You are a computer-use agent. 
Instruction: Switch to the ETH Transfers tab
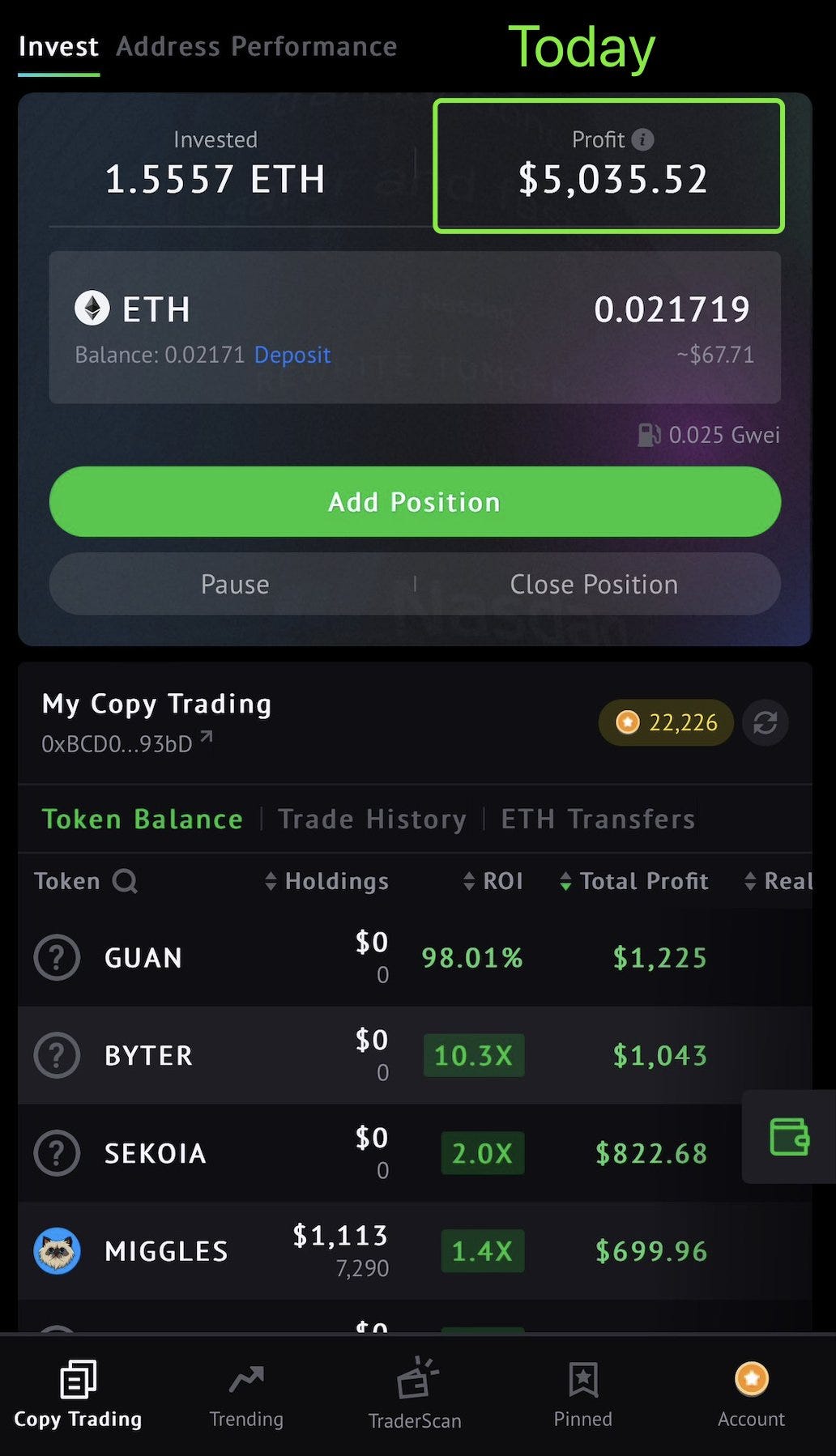tap(598, 819)
